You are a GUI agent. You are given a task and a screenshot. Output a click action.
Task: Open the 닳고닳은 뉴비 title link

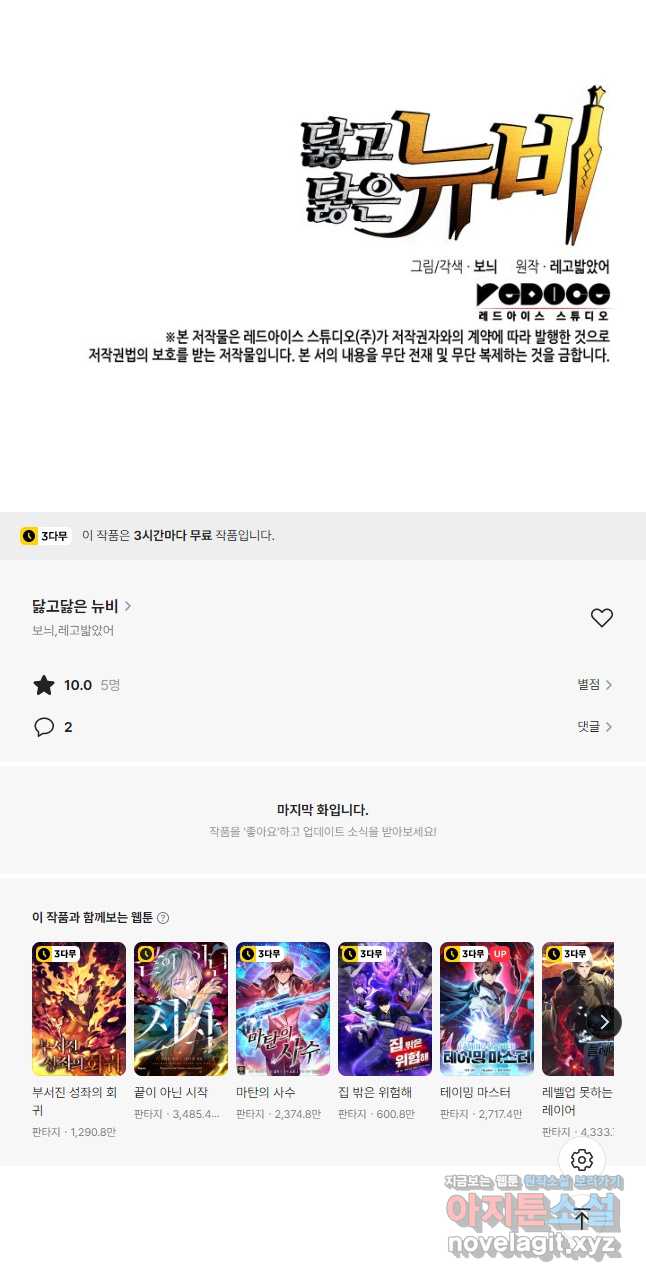[x=81, y=606]
